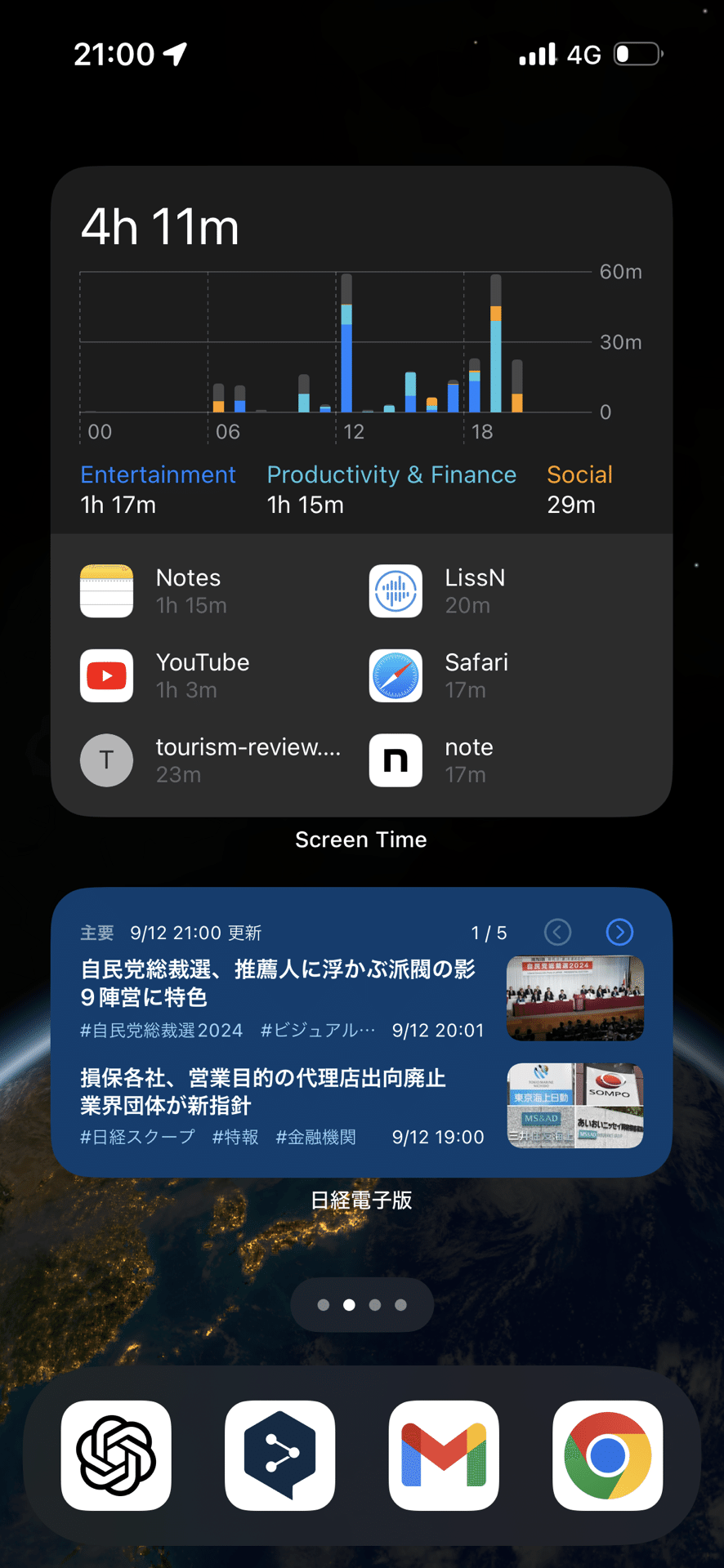
Task: Tap the 21:00 clock in the status bar
Action: point(114,53)
